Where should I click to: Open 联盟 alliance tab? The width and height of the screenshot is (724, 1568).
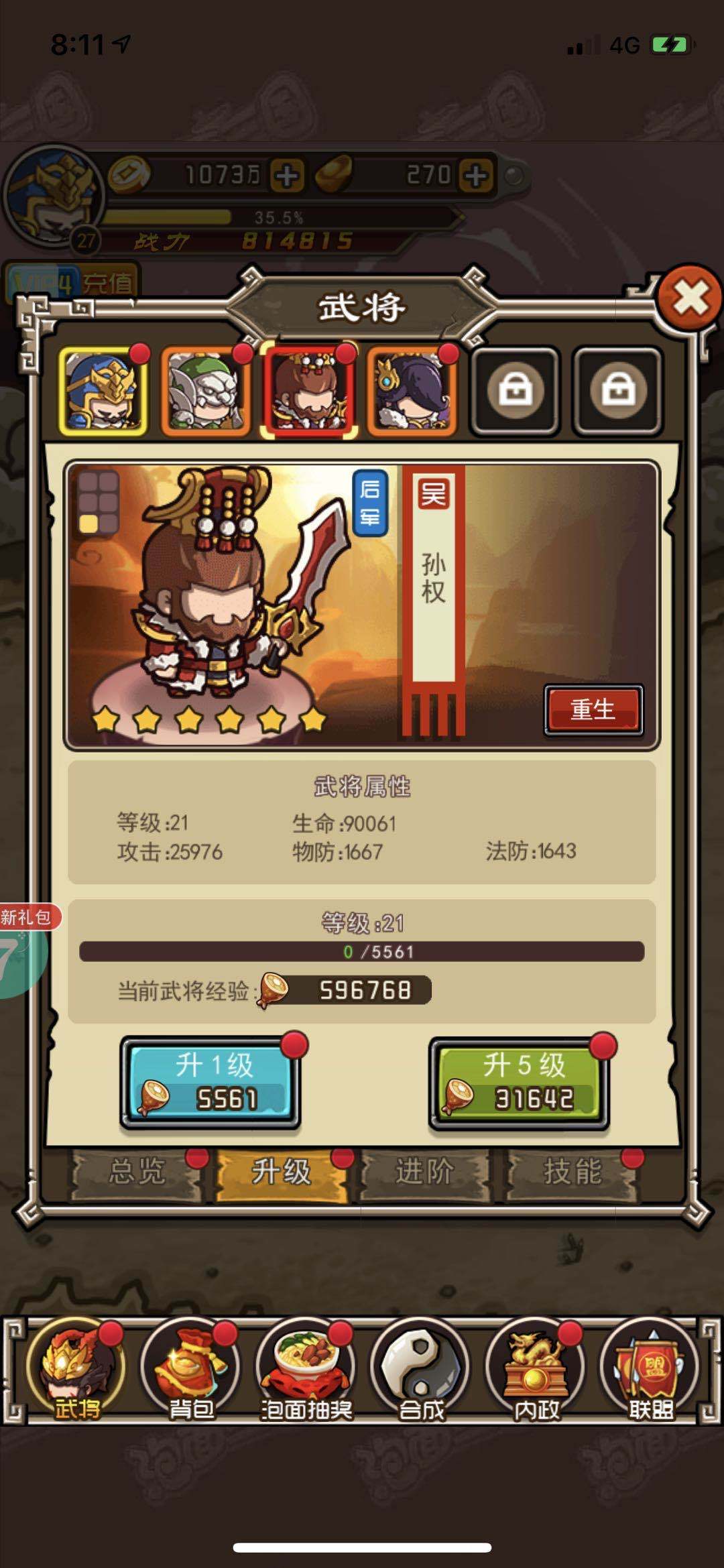tap(650, 1372)
